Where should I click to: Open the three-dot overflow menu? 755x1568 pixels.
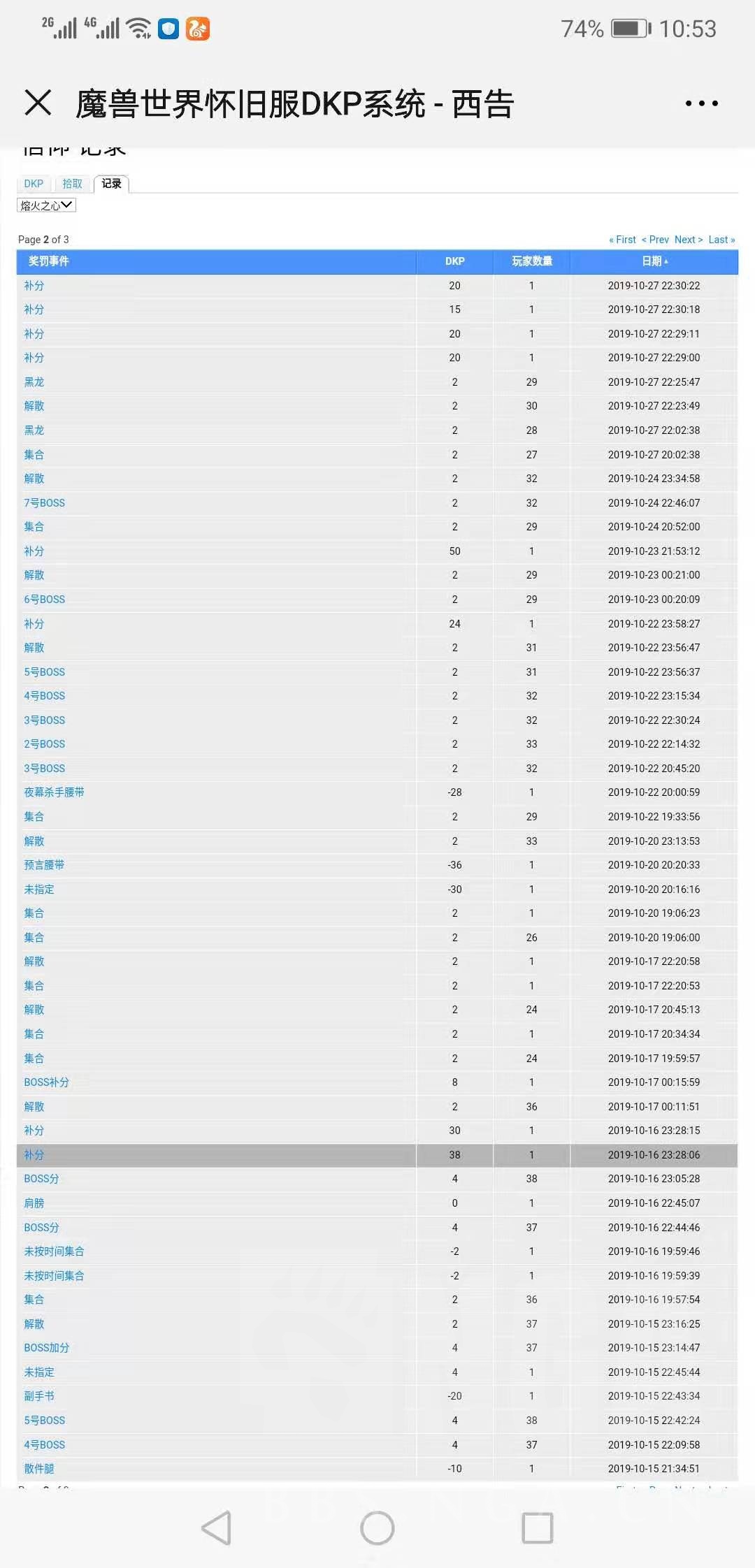(701, 103)
